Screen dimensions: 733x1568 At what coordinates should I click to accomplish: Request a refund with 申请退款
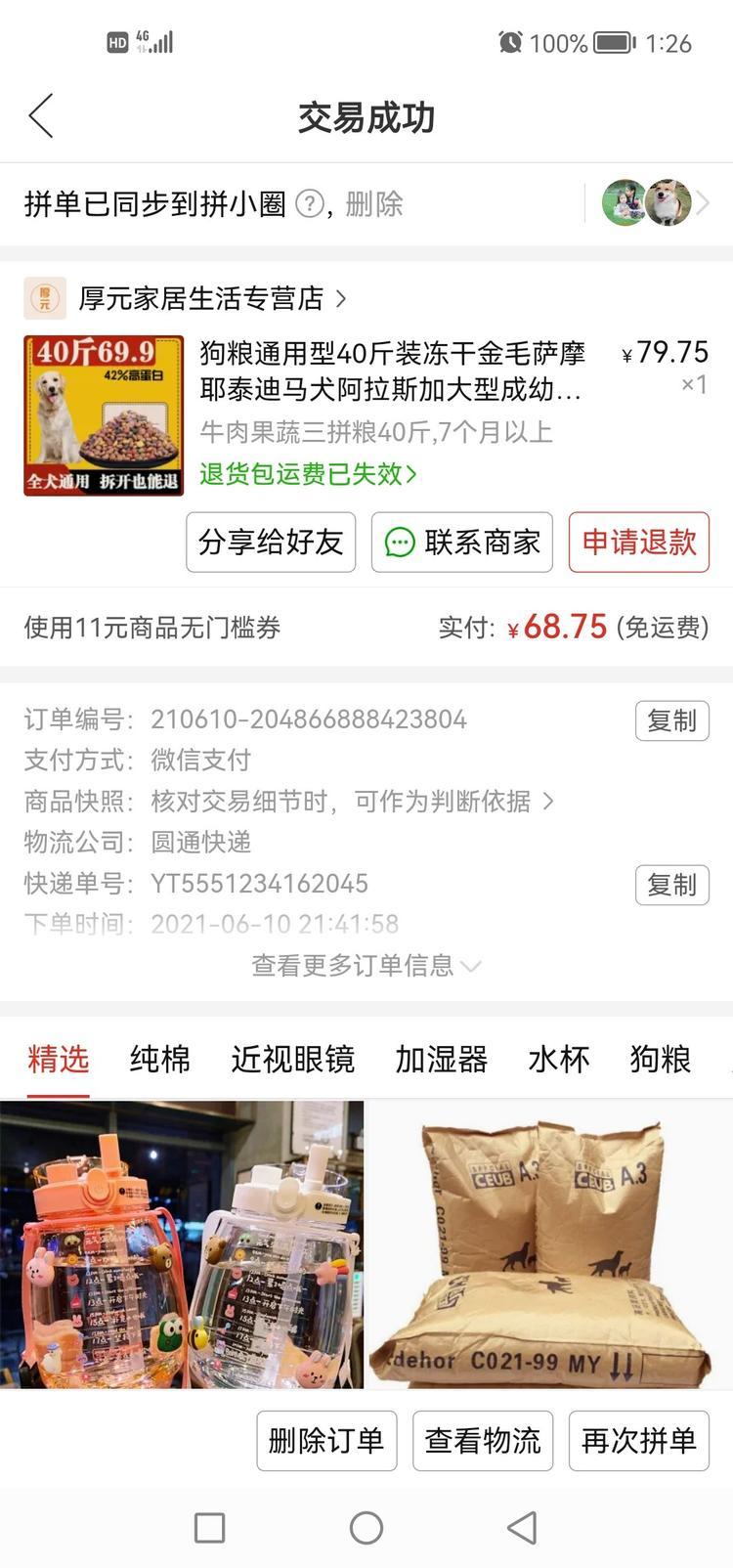tap(639, 542)
